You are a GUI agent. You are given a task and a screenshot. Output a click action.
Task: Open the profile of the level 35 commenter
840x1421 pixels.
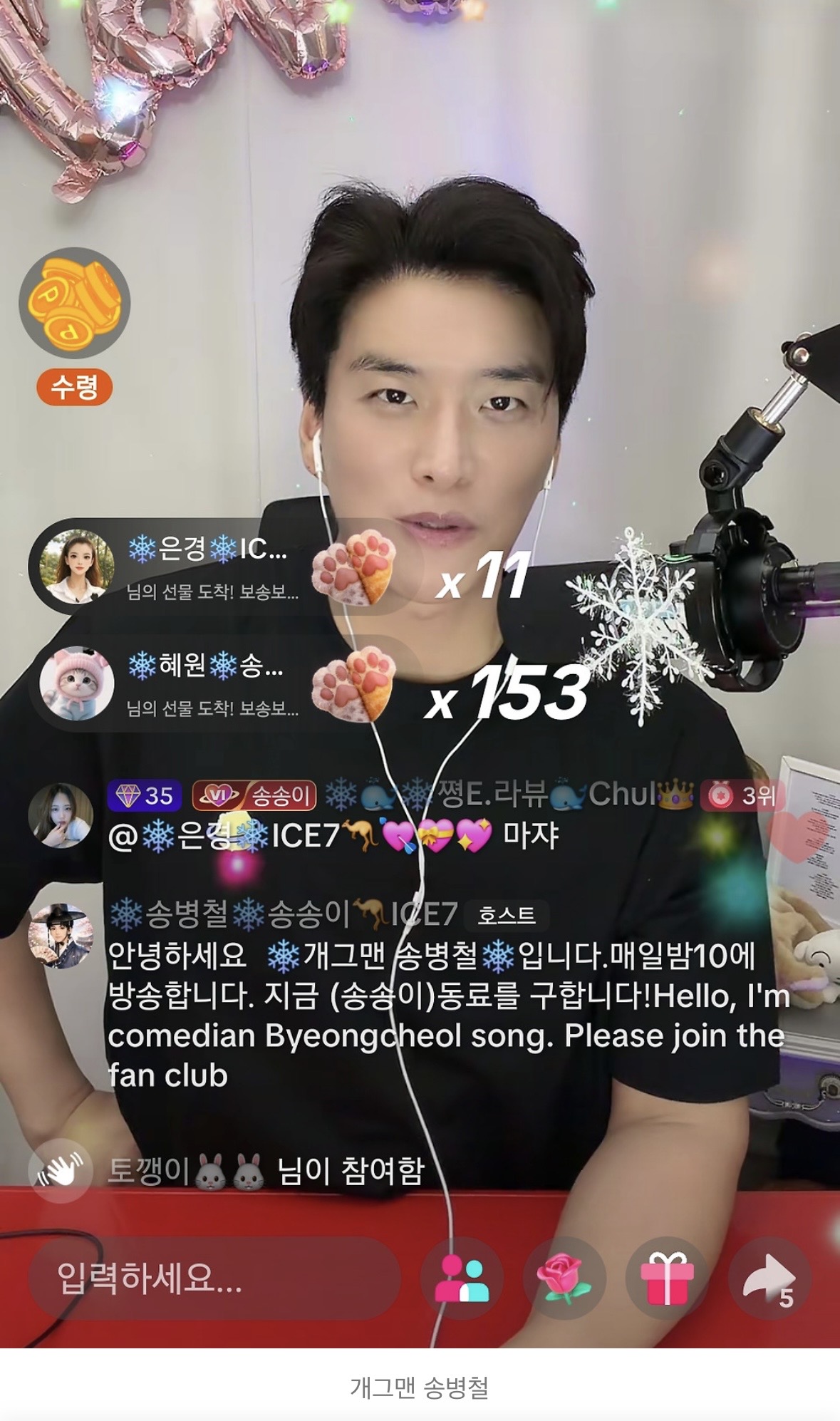click(61, 815)
